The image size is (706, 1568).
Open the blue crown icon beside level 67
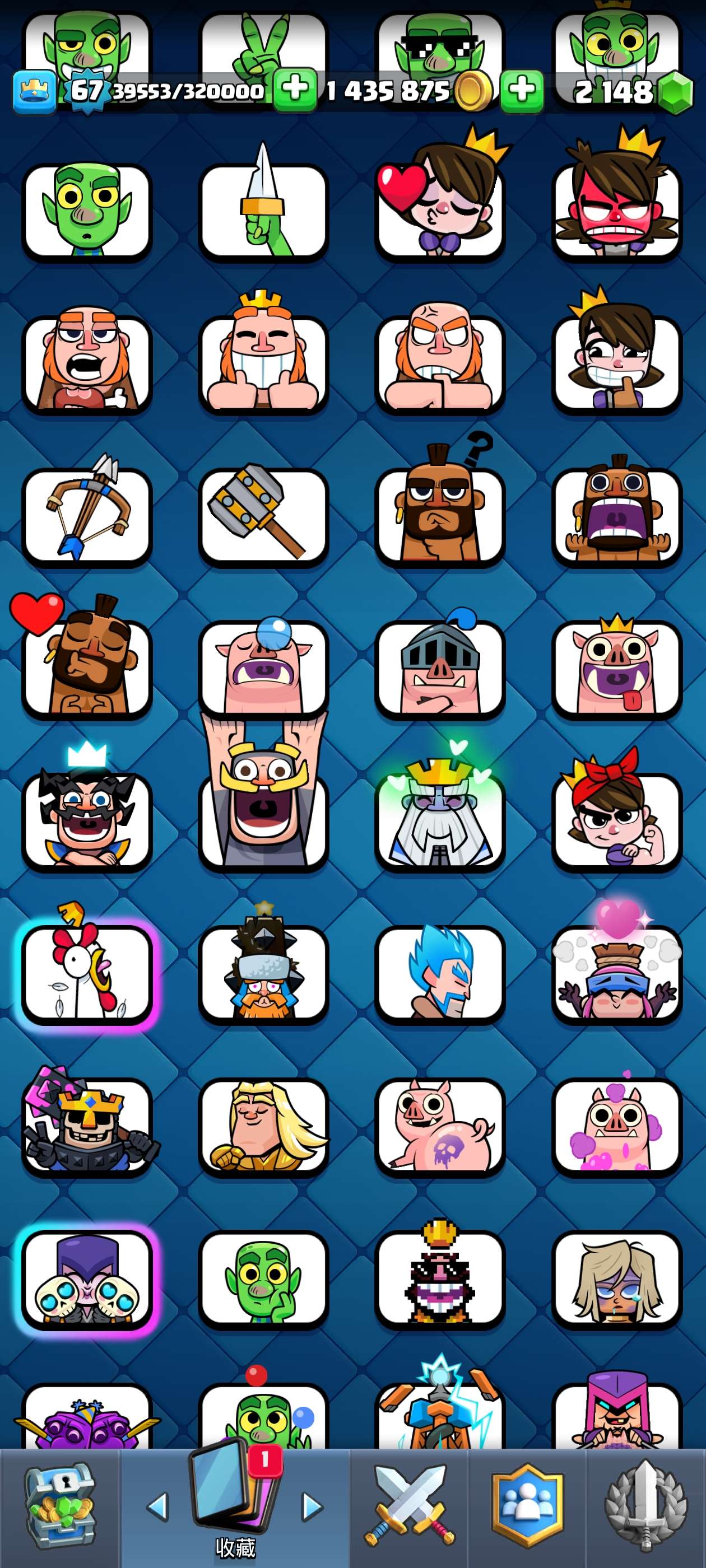click(x=34, y=92)
